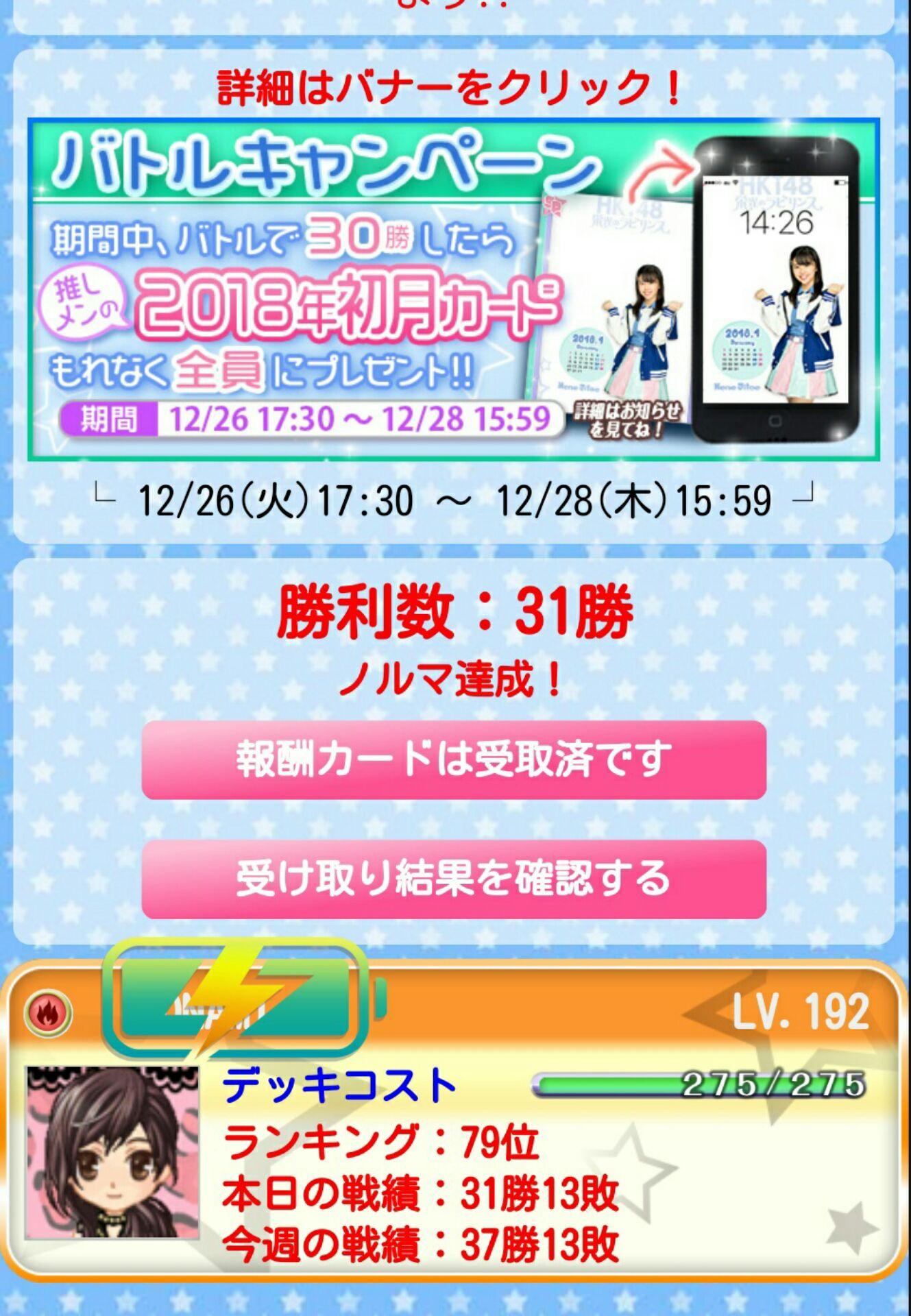Open the player avatar profile
Viewport: 911px width, 1316px height.
point(112,1152)
